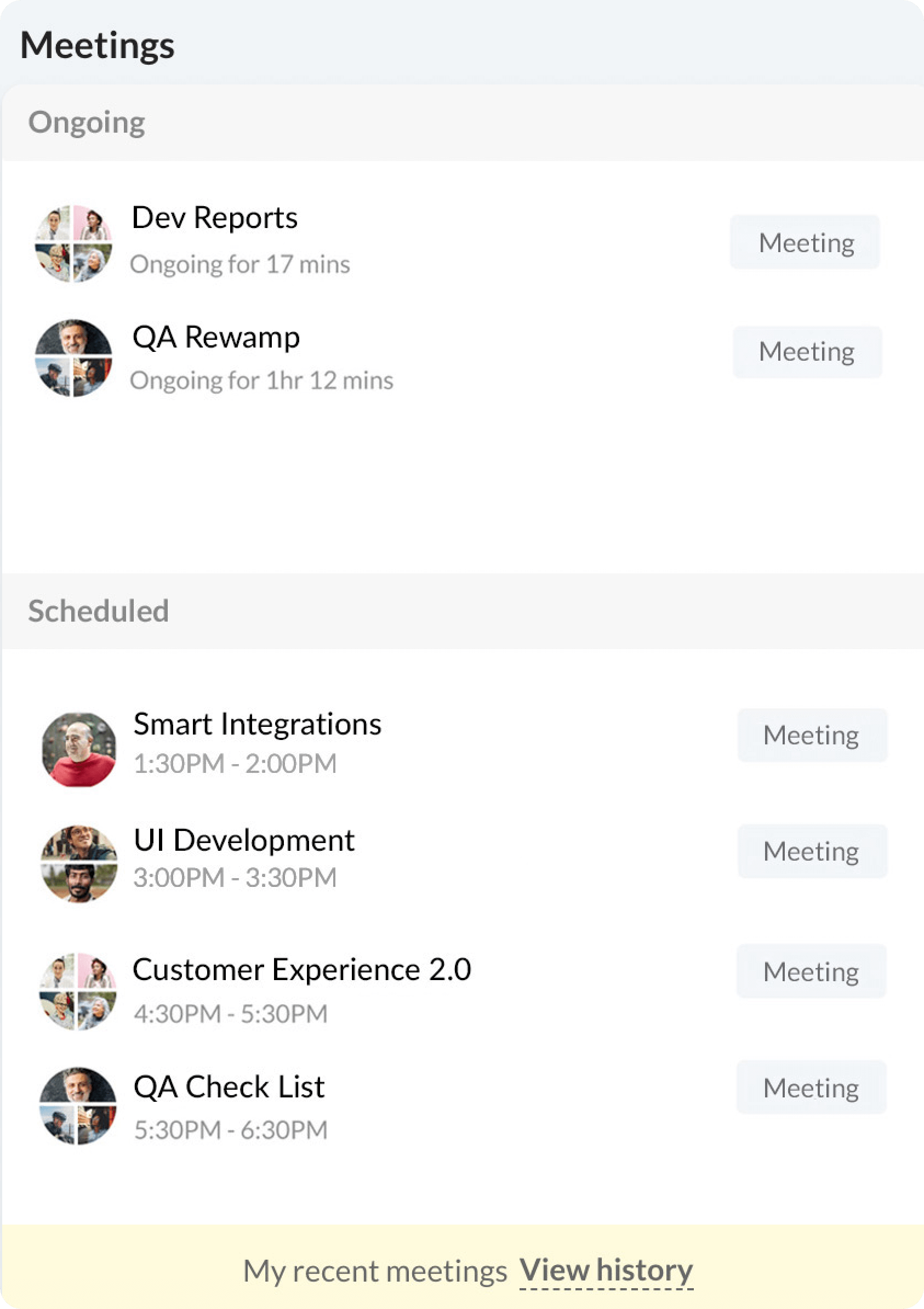The height and width of the screenshot is (1309, 924).
Task: Tap the Meeting button for UI Development
Action: coord(812,851)
